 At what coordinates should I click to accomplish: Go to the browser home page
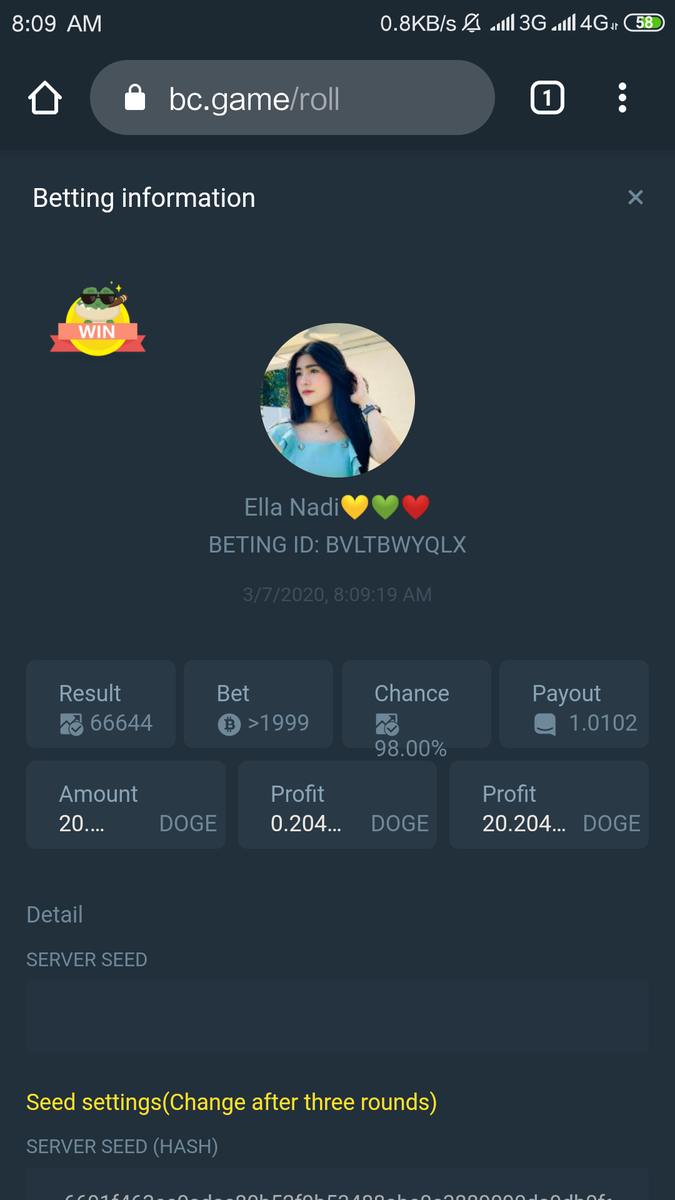tap(45, 98)
